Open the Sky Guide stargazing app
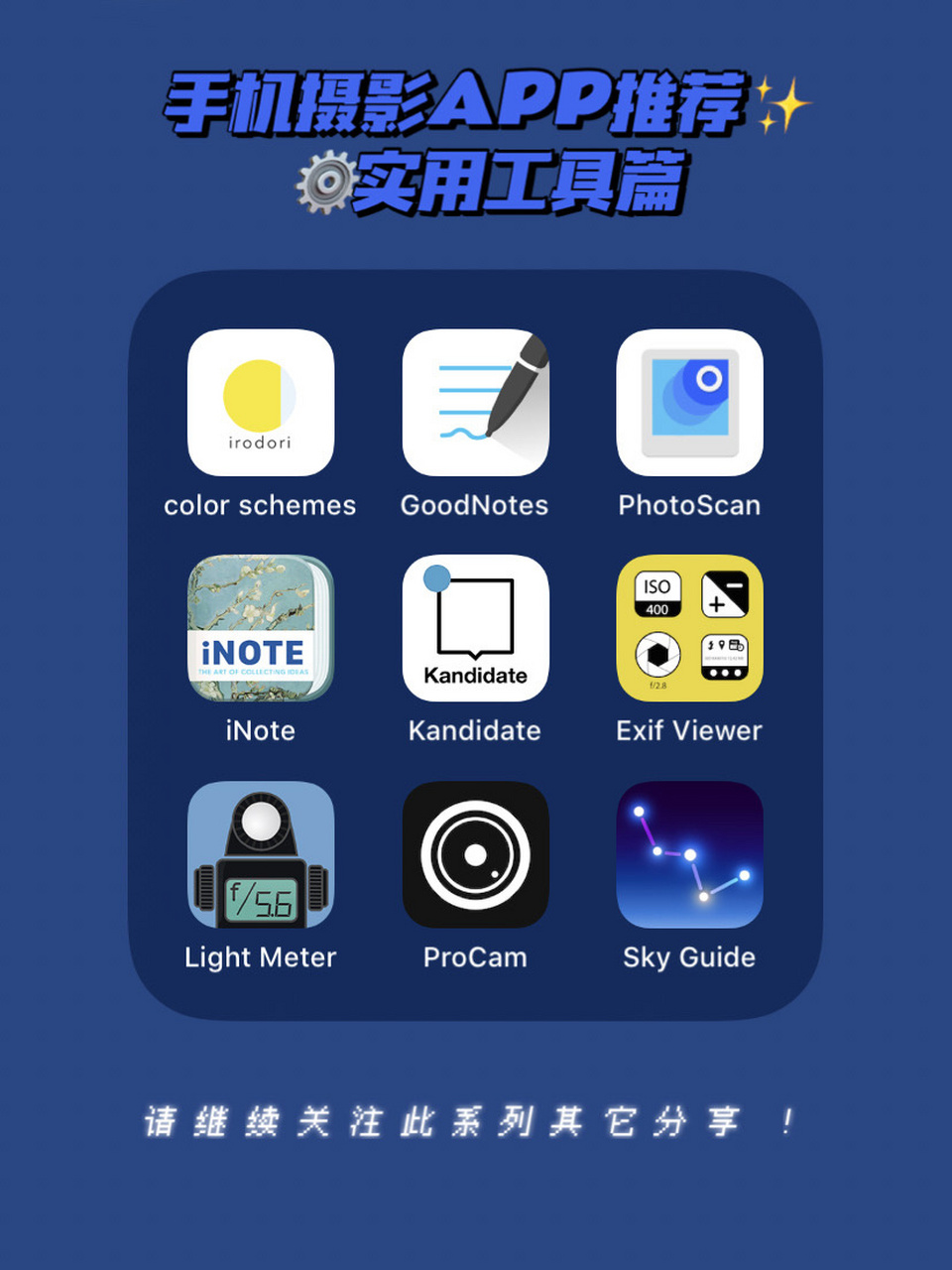Image resolution: width=952 pixels, height=1270 pixels. tap(689, 855)
